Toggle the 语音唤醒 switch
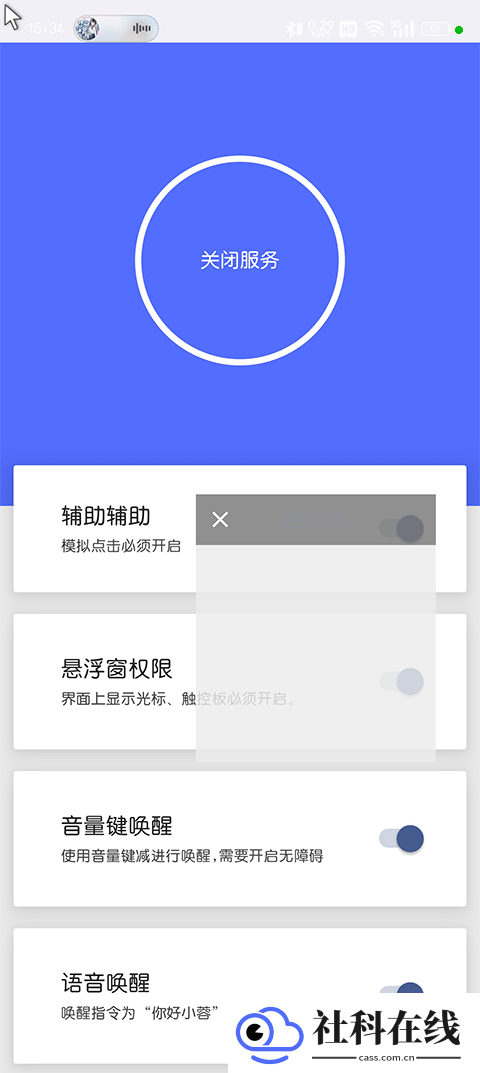Screen dimensions: 480x1073 click(402, 989)
